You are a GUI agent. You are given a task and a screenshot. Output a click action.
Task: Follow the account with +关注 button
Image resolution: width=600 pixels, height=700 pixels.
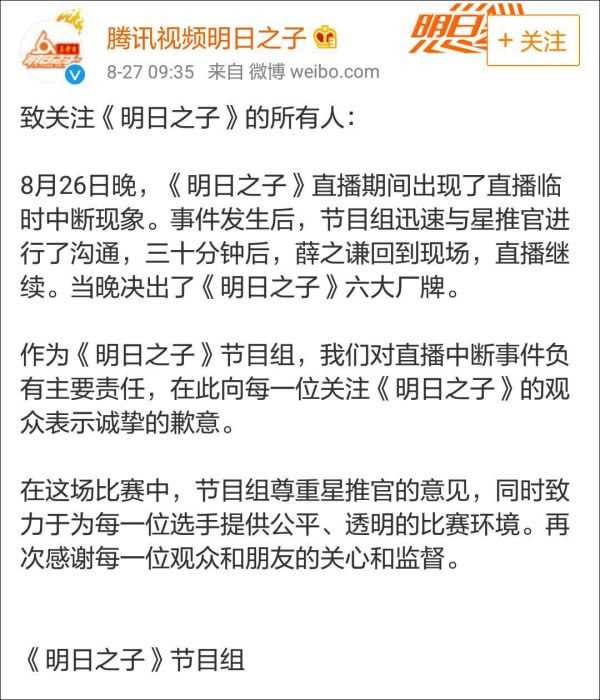click(532, 41)
